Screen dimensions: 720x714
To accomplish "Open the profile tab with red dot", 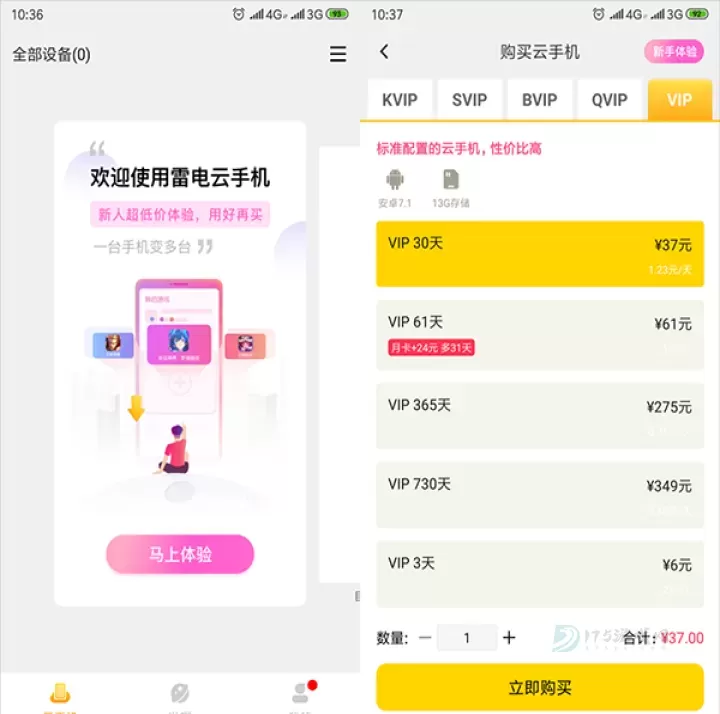I will pyautogui.click(x=300, y=694).
